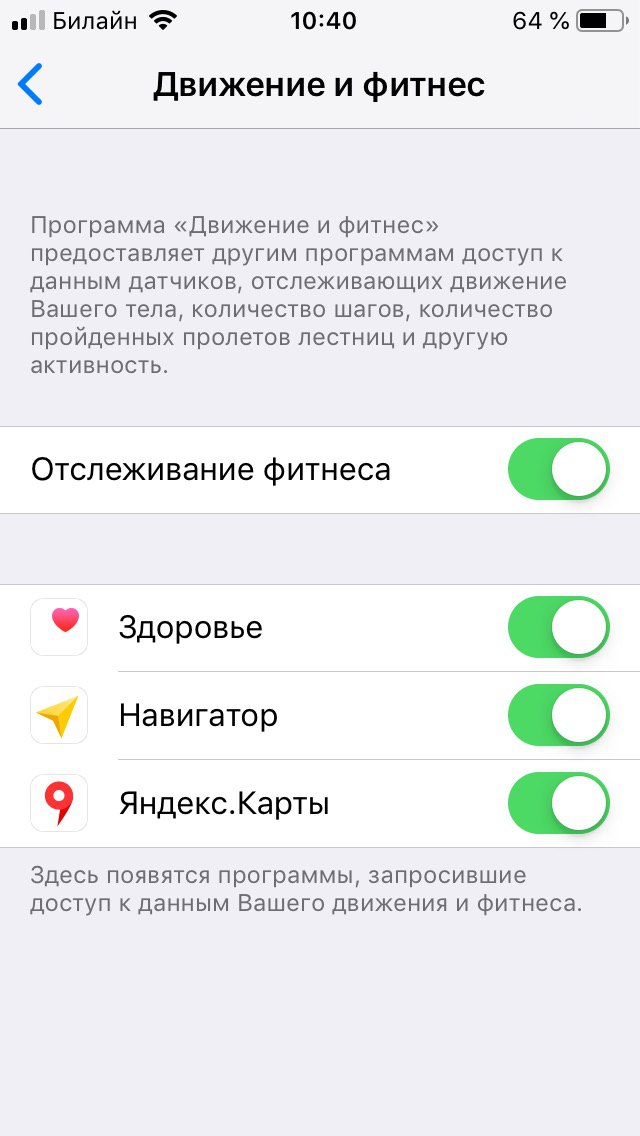Go back from Движение и фитнес

click(30, 85)
